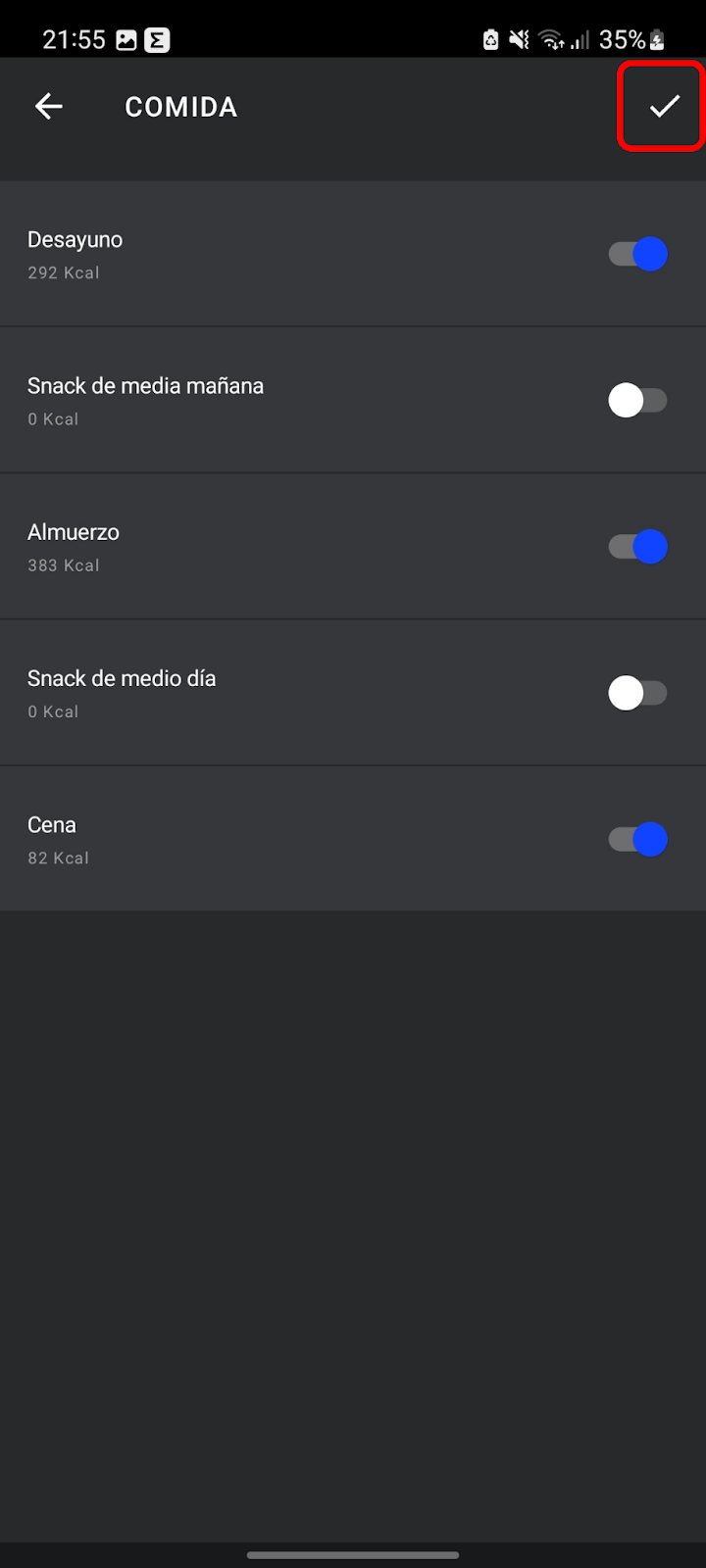Go back using the arrow icon
Image resolution: width=706 pixels, height=1568 pixels.
pyautogui.click(x=48, y=106)
